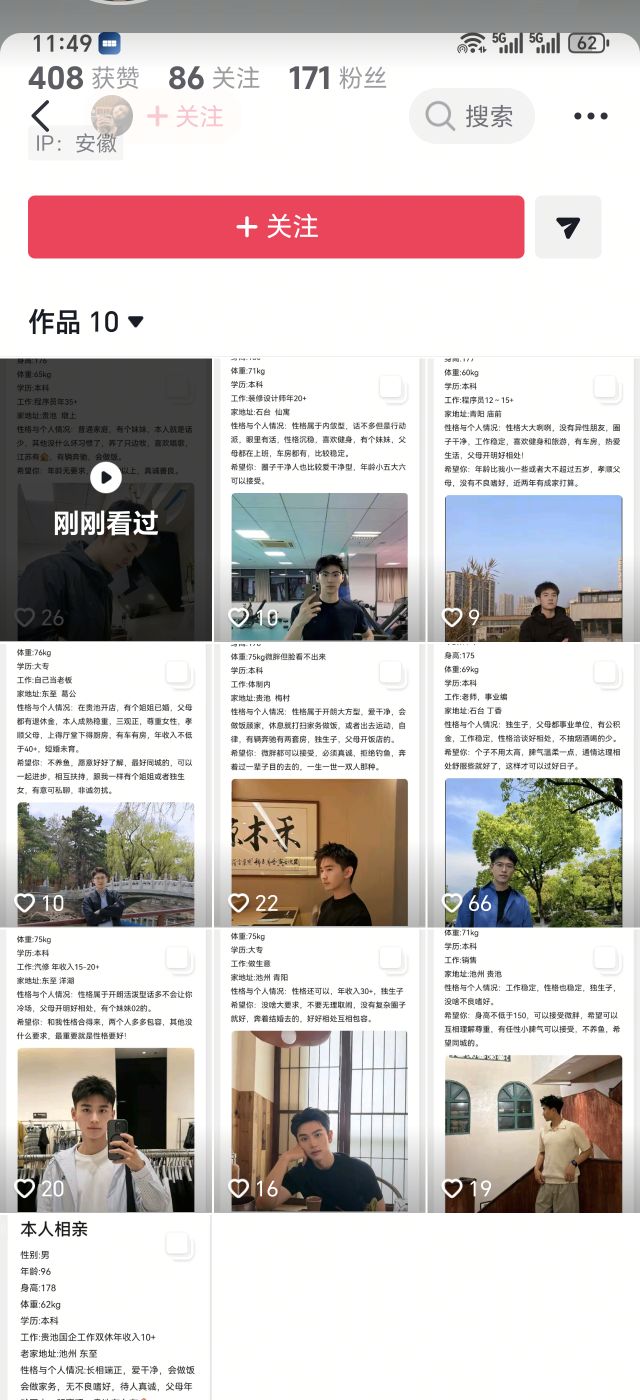This screenshot has height=1400, width=640.
Task: Open the mirror selfie post with 20 likes
Action: tap(106, 1071)
